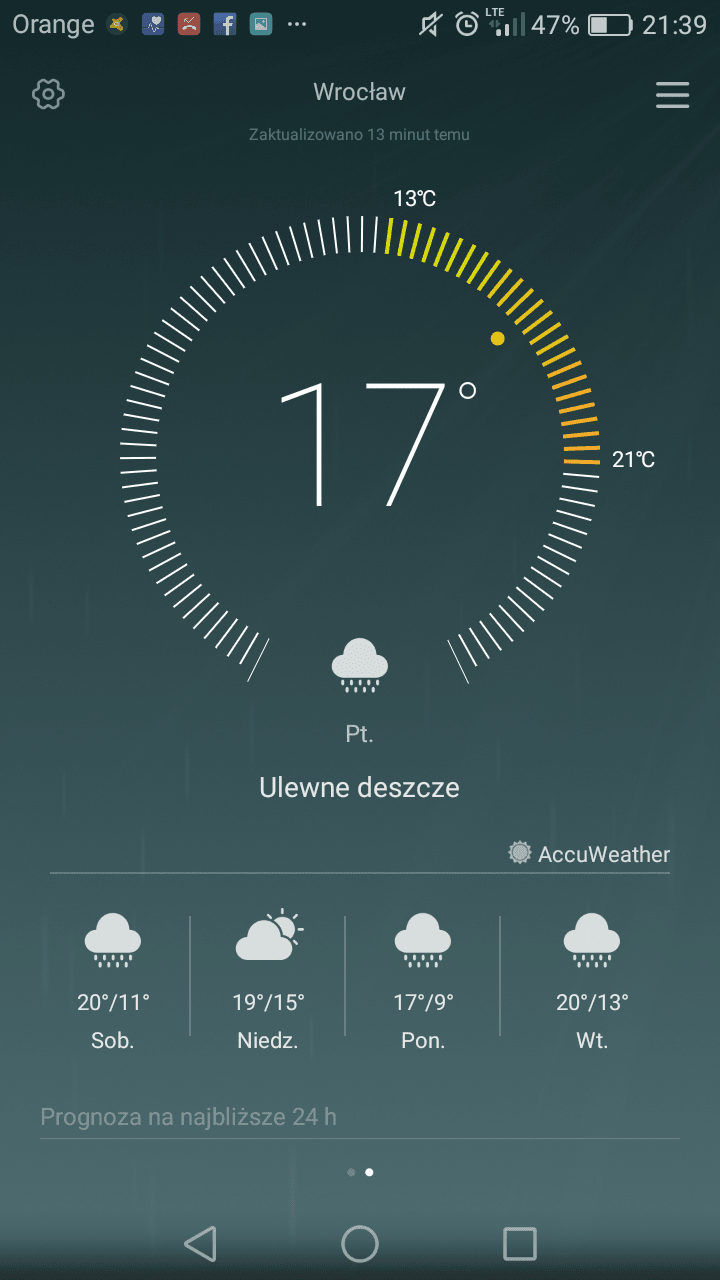This screenshot has width=720, height=1280.
Task: Open the city list menu
Action: tap(672, 94)
